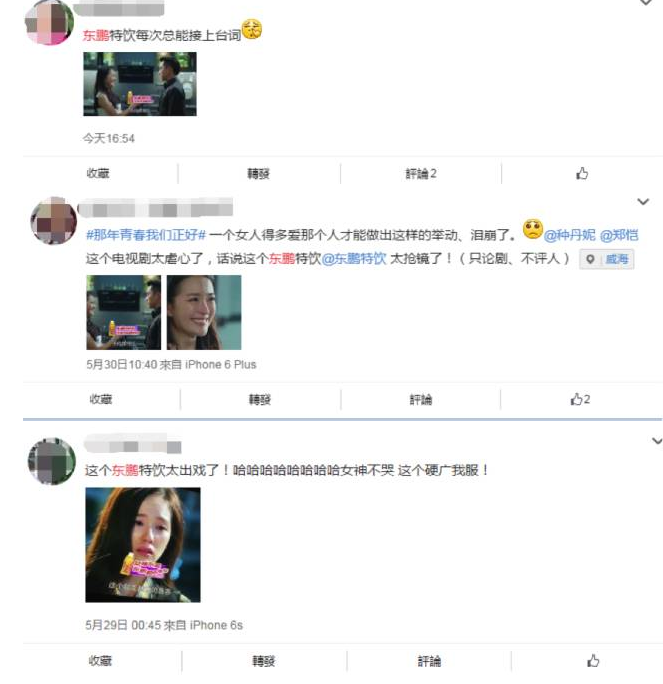Repost the 5月30日 10:40 post via 轉發
The width and height of the screenshot is (663, 684).
[260, 399]
